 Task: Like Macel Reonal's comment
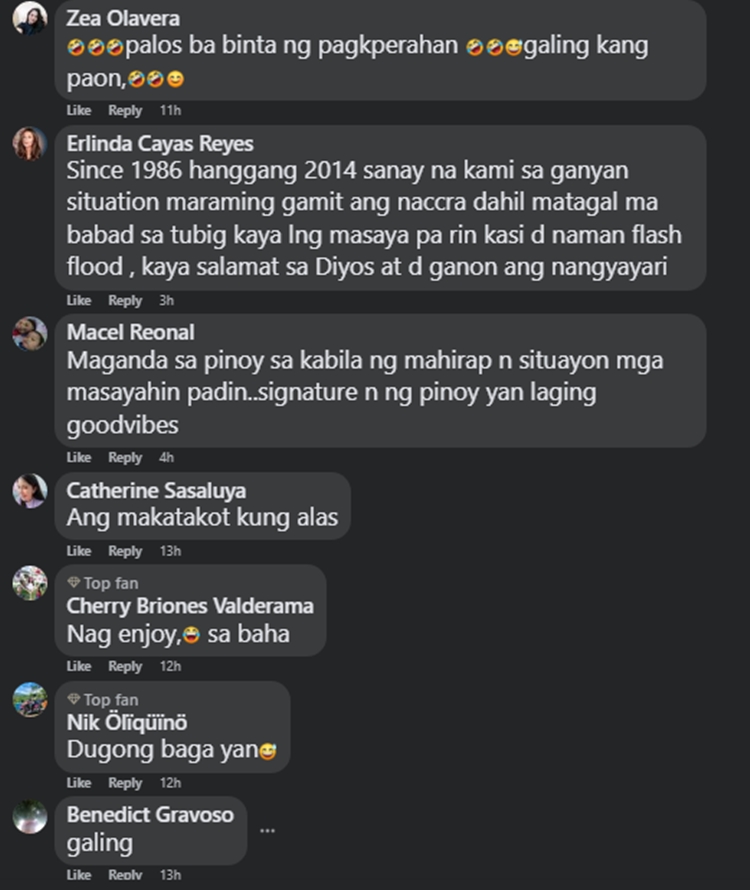pyautogui.click(x=79, y=458)
